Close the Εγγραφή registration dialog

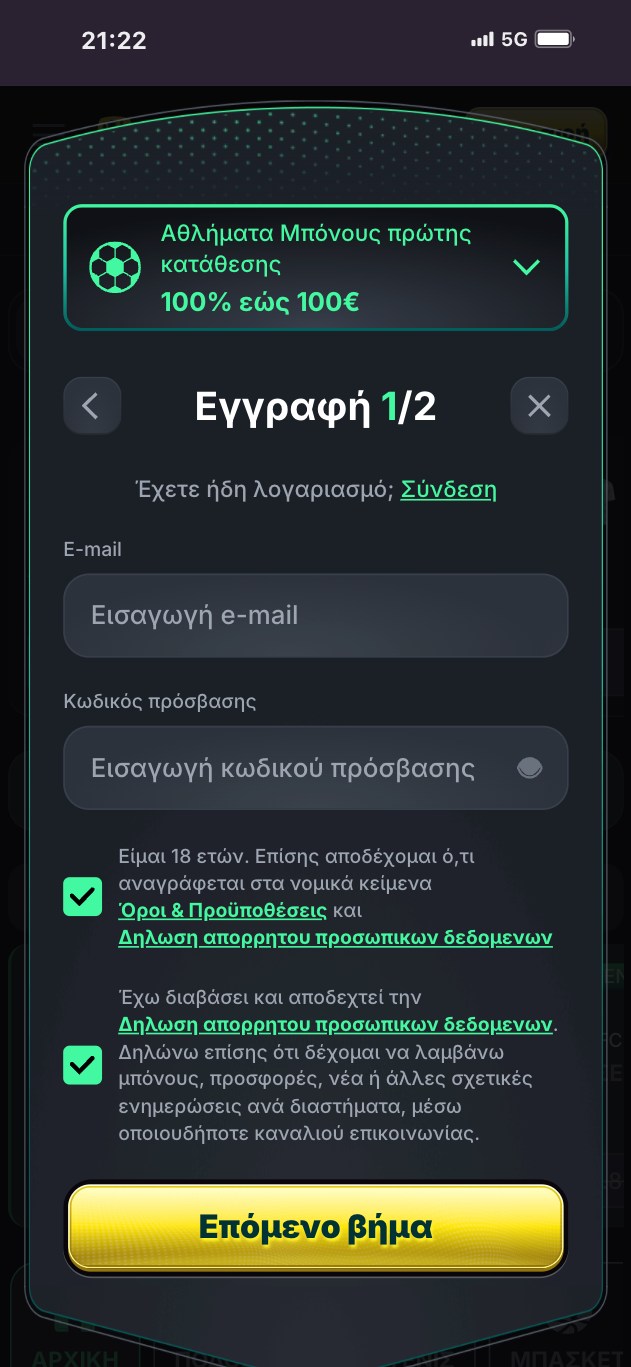539,406
